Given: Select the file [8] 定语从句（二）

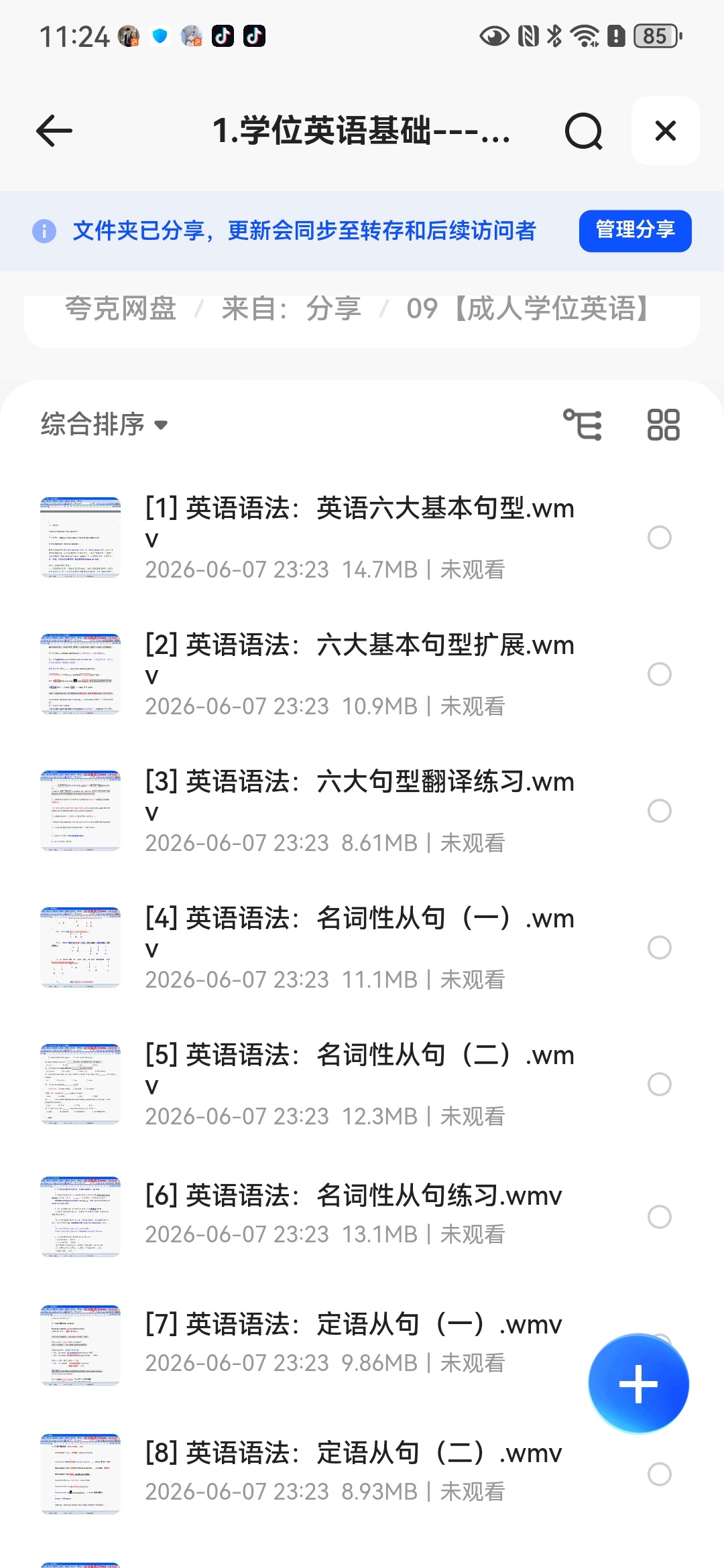Looking at the screenshot, I should click(x=660, y=1474).
